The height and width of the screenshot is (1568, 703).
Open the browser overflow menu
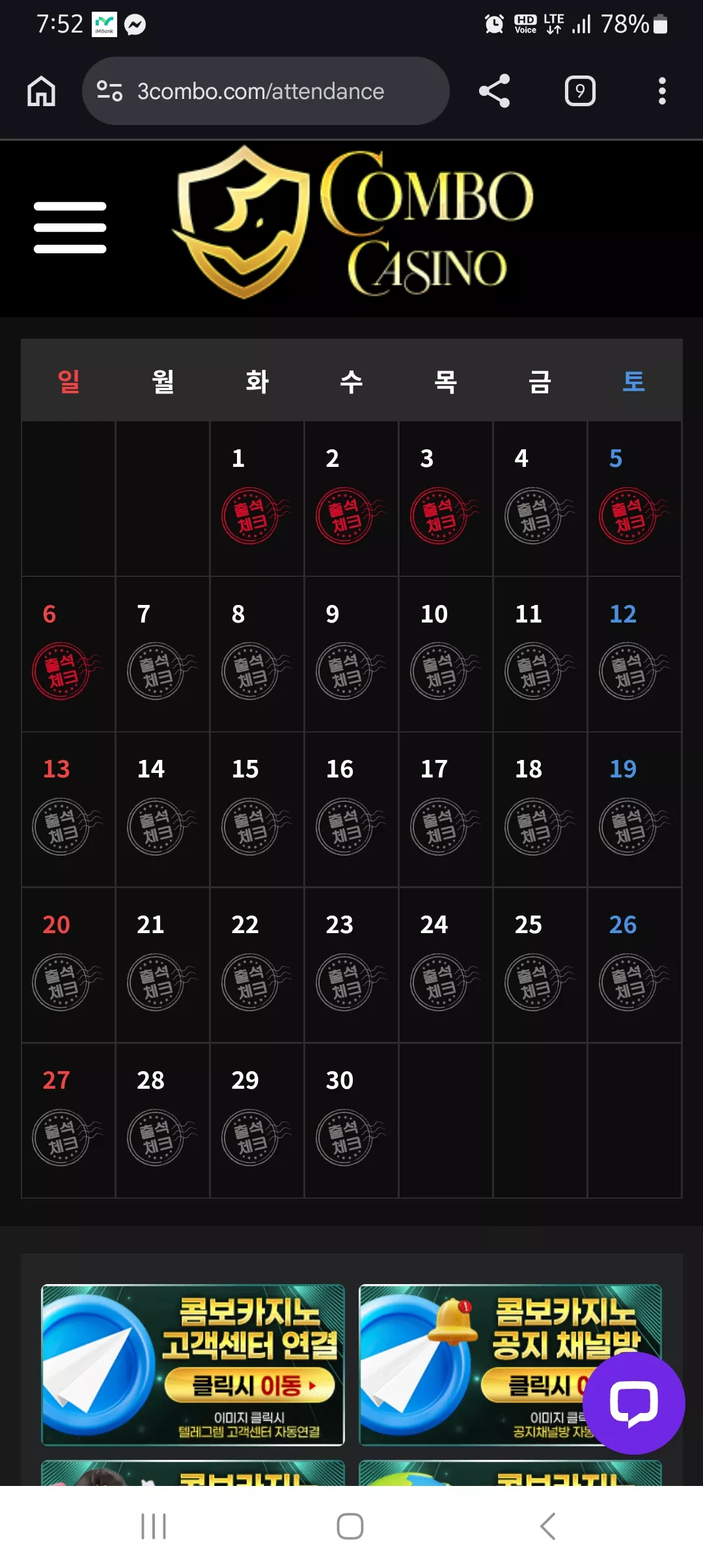click(662, 91)
